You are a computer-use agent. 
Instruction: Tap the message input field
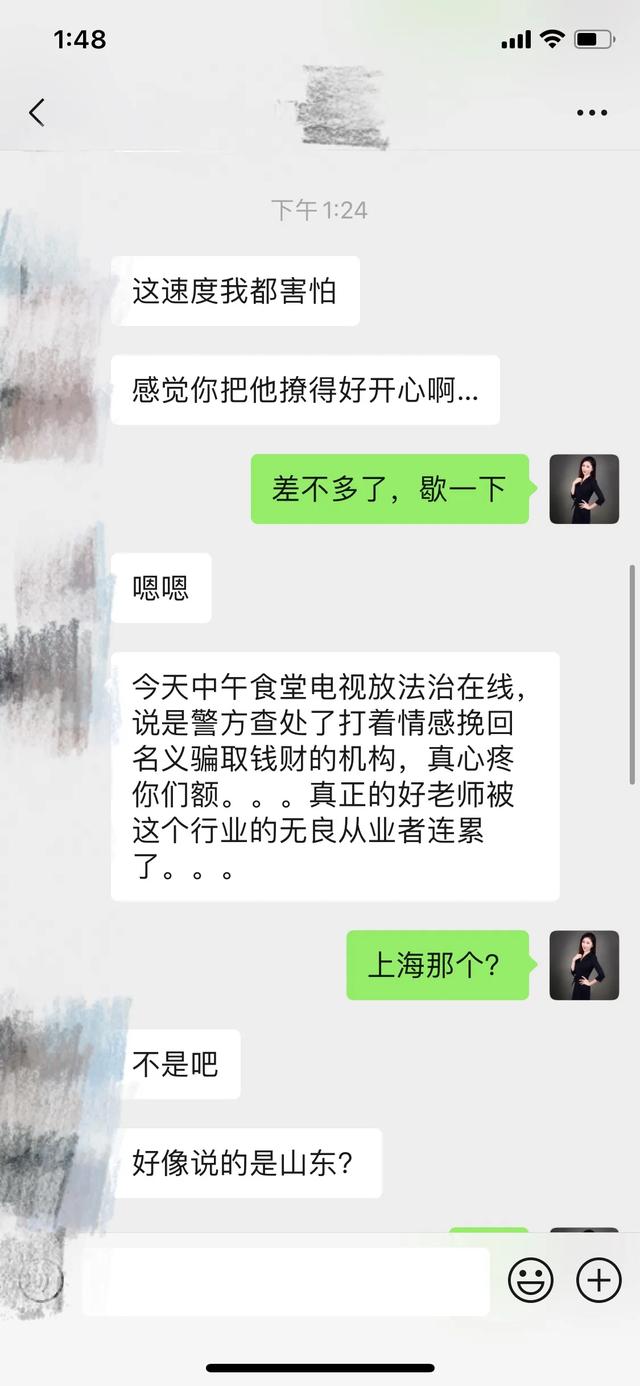285,1281
